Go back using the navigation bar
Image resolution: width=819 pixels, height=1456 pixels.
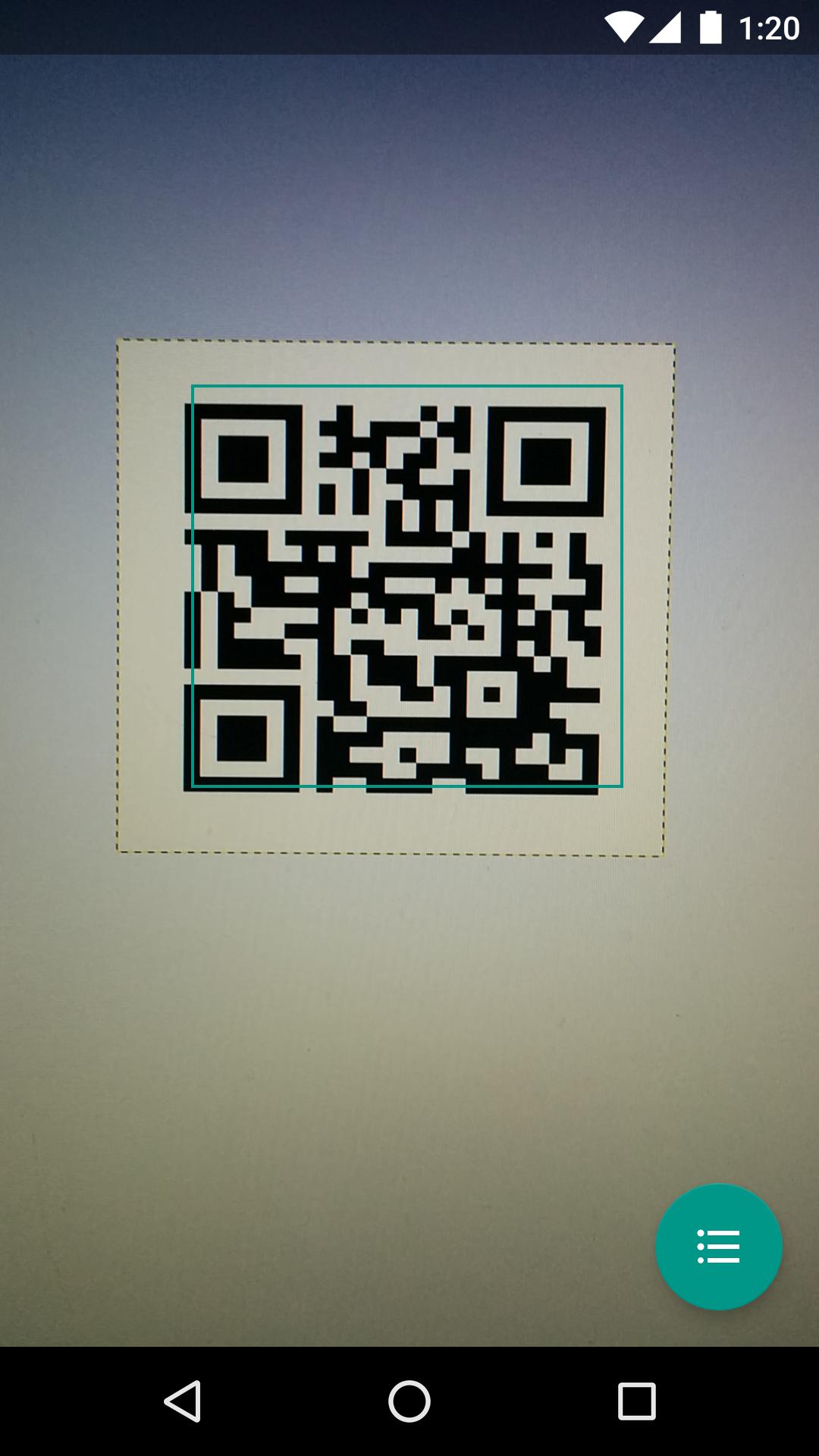point(183,1401)
